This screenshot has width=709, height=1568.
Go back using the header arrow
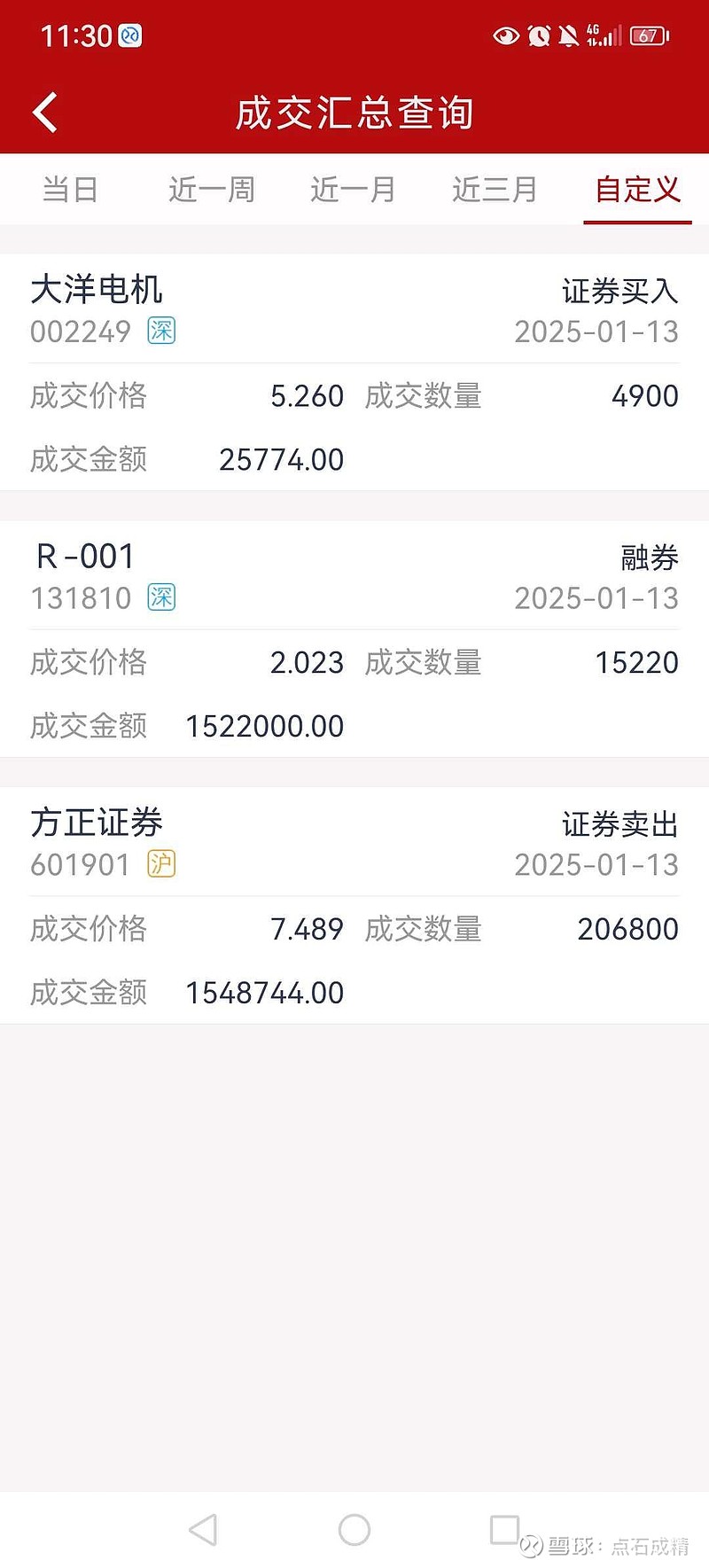click(45, 113)
